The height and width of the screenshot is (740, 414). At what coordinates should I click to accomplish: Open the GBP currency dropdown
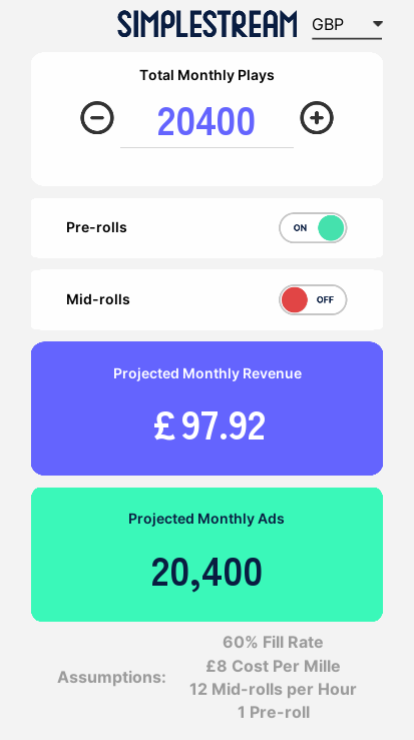tap(346, 25)
